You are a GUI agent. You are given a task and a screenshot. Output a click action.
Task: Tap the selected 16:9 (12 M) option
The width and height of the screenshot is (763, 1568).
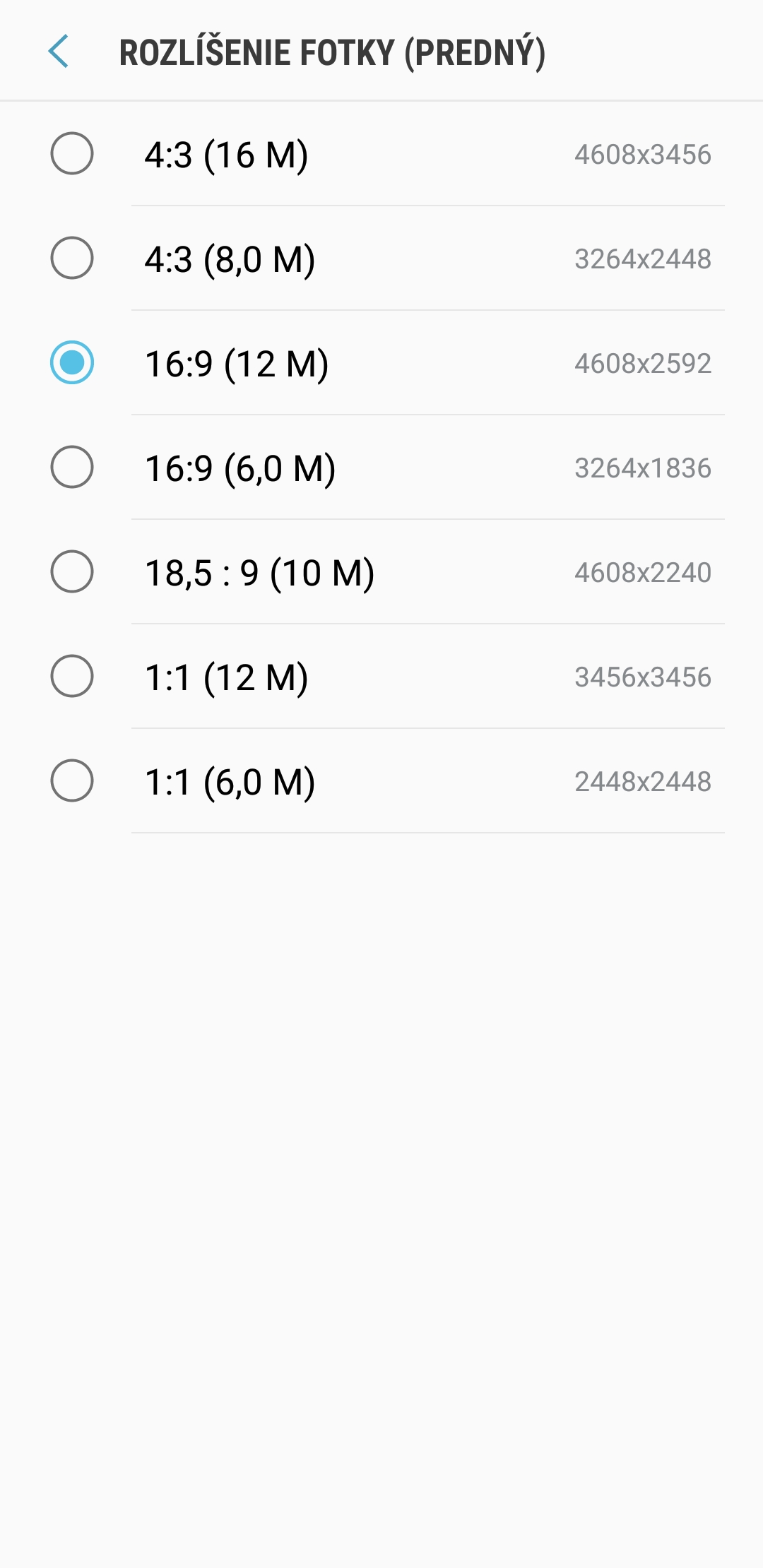coord(381,363)
